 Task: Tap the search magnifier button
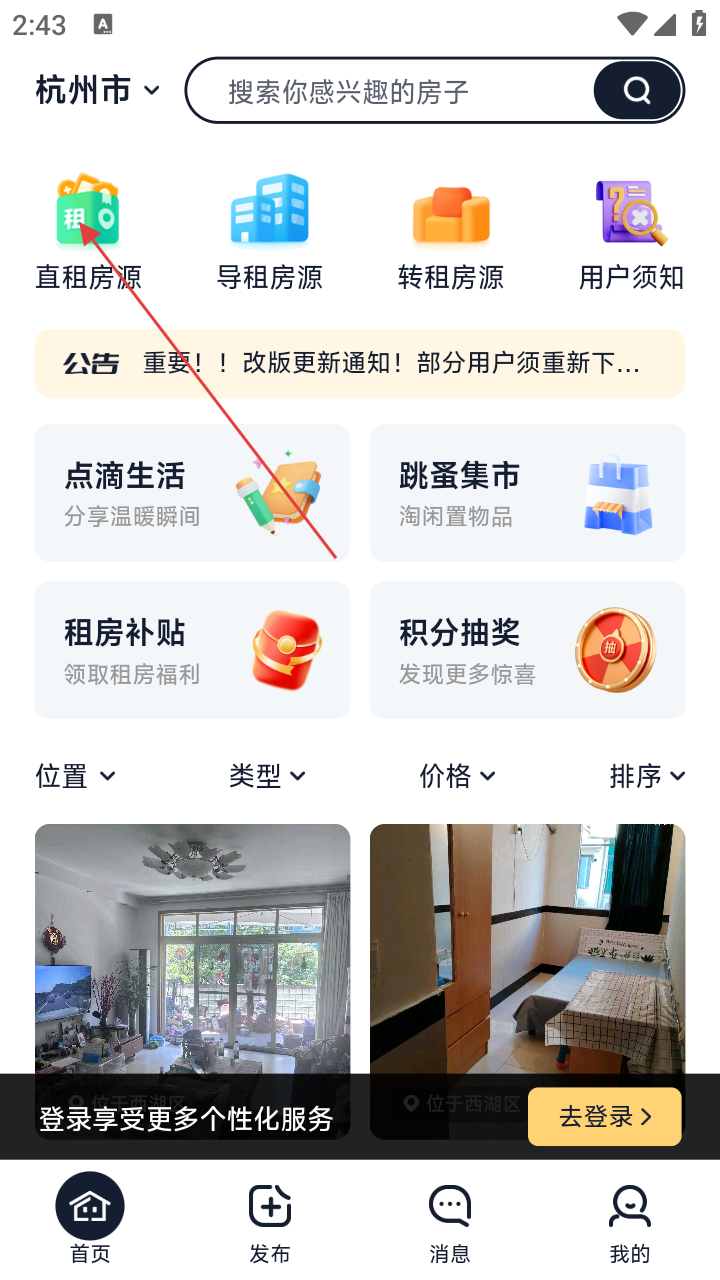point(637,91)
